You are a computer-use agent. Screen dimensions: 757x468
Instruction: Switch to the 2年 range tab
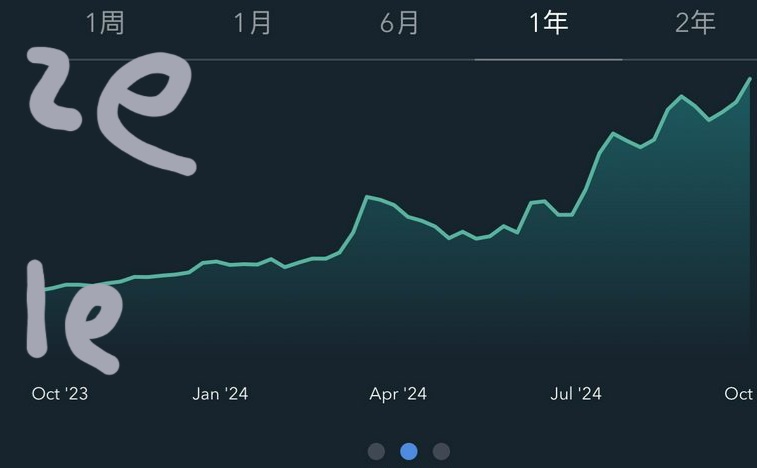[695, 24]
